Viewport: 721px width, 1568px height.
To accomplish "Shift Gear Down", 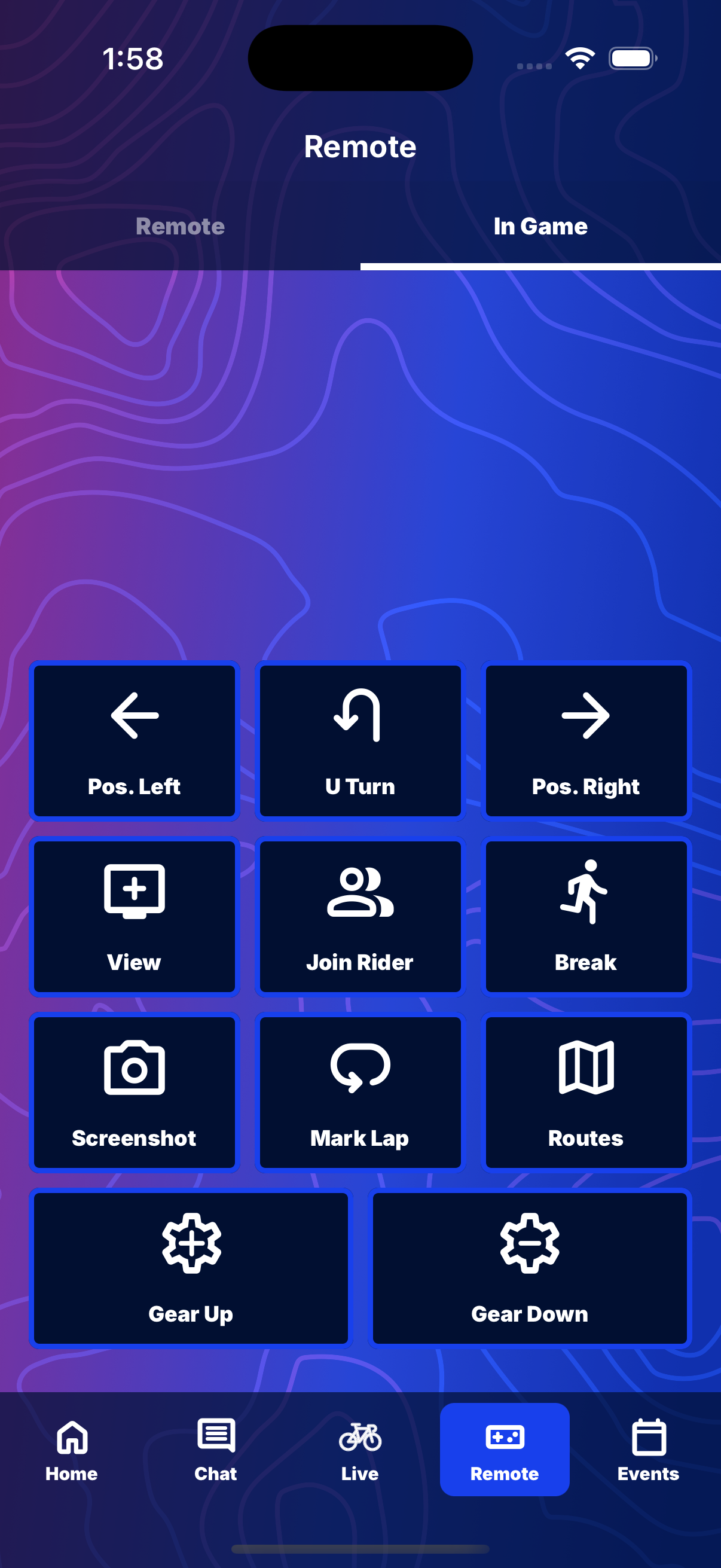I will (x=529, y=1268).
